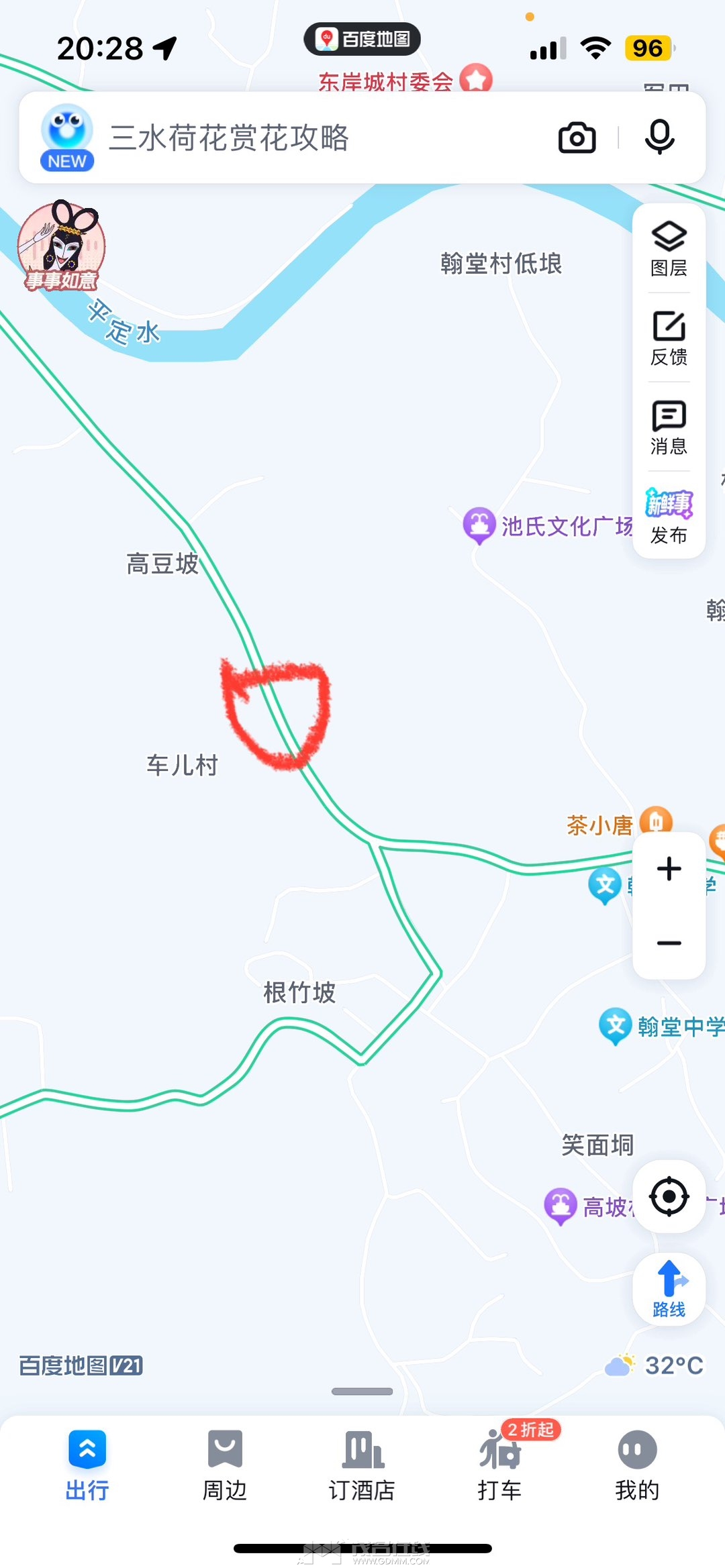Recenter map on my current location

[669, 1196]
